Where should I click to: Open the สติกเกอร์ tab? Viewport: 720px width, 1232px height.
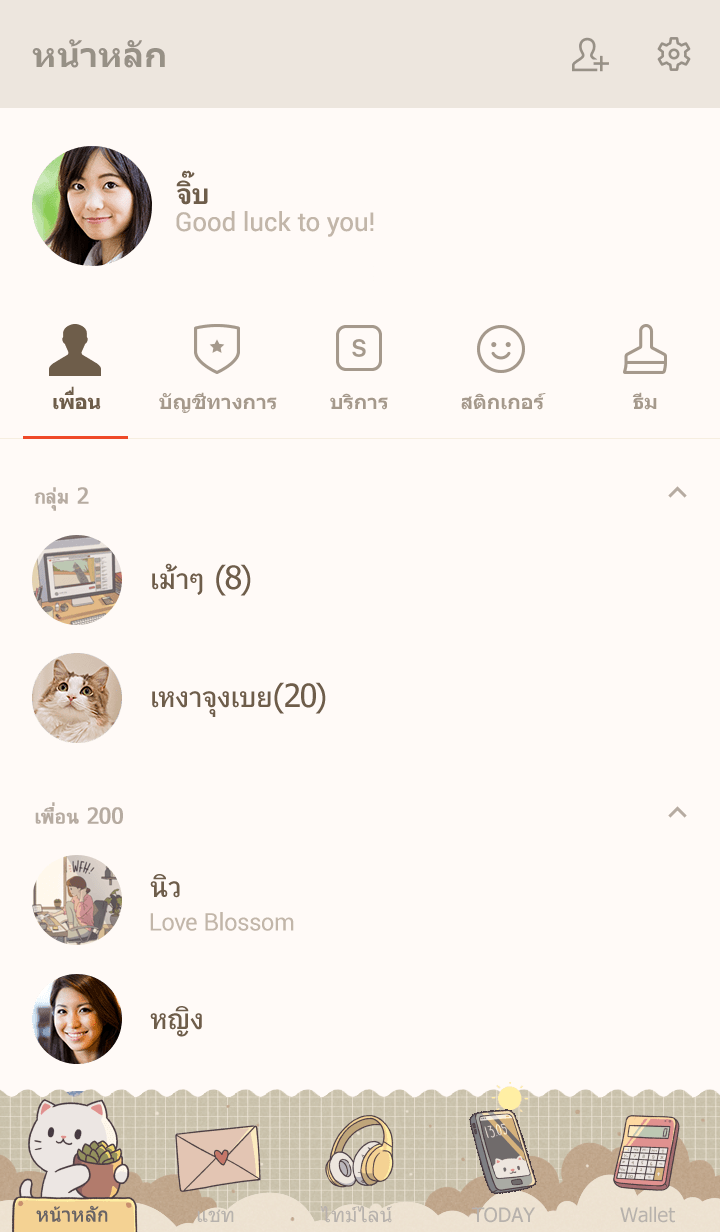point(501,370)
